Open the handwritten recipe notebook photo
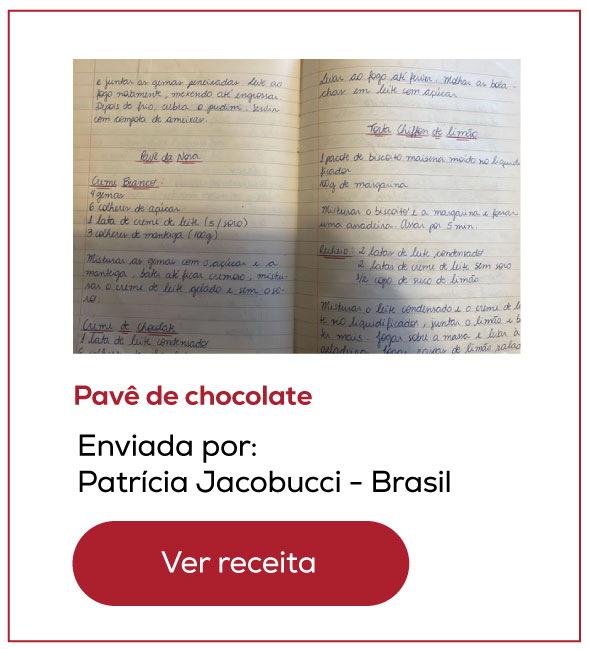Screen dimensions: 589x649 (296, 206)
